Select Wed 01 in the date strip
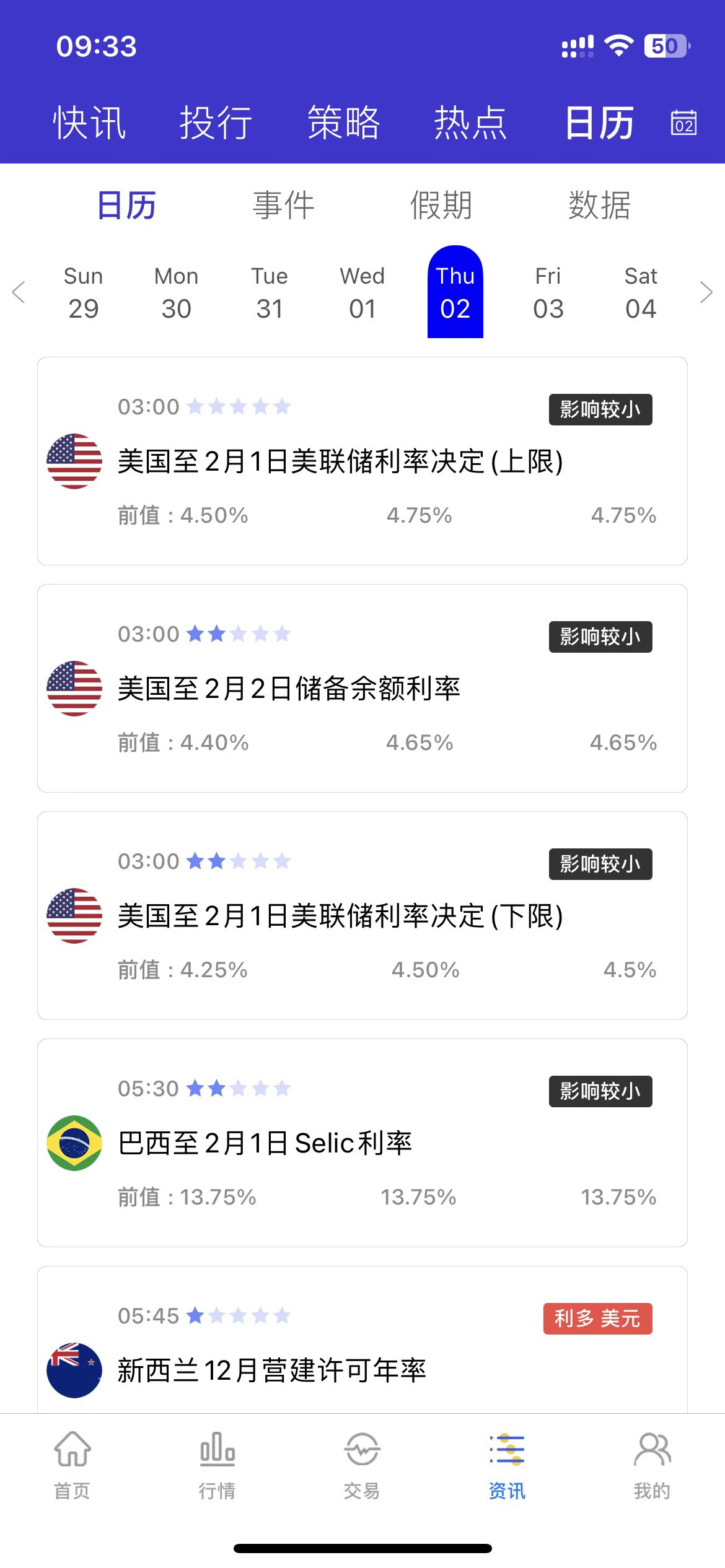The width and height of the screenshot is (725, 1568). coord(362,292)
